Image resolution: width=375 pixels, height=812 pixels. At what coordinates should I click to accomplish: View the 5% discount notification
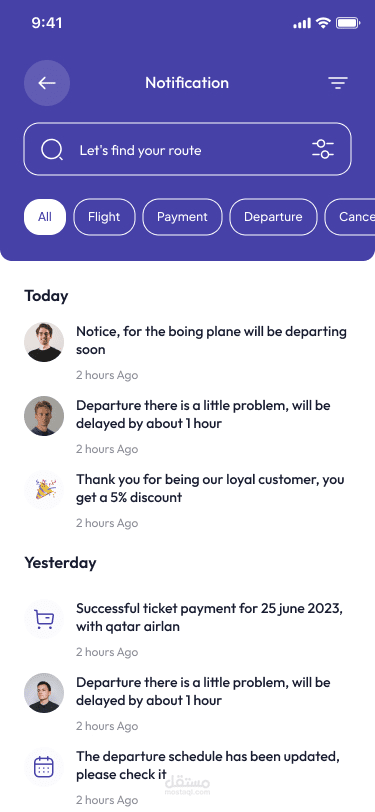coord(188,500)
